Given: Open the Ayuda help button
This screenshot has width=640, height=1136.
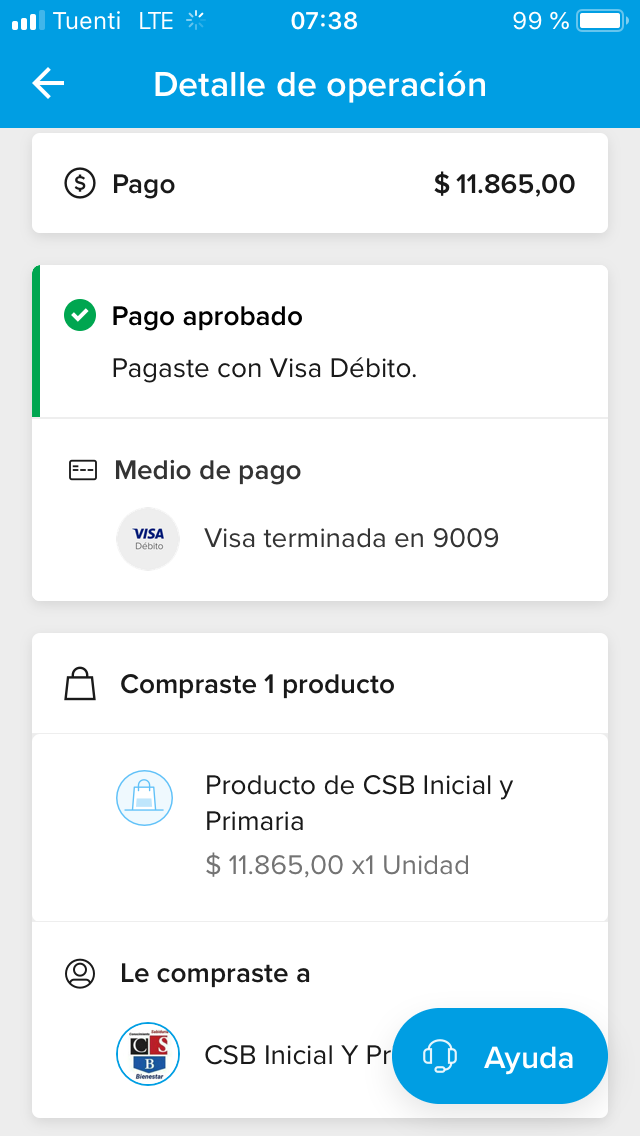Looking at the screenshot, I should [500, 1056].
